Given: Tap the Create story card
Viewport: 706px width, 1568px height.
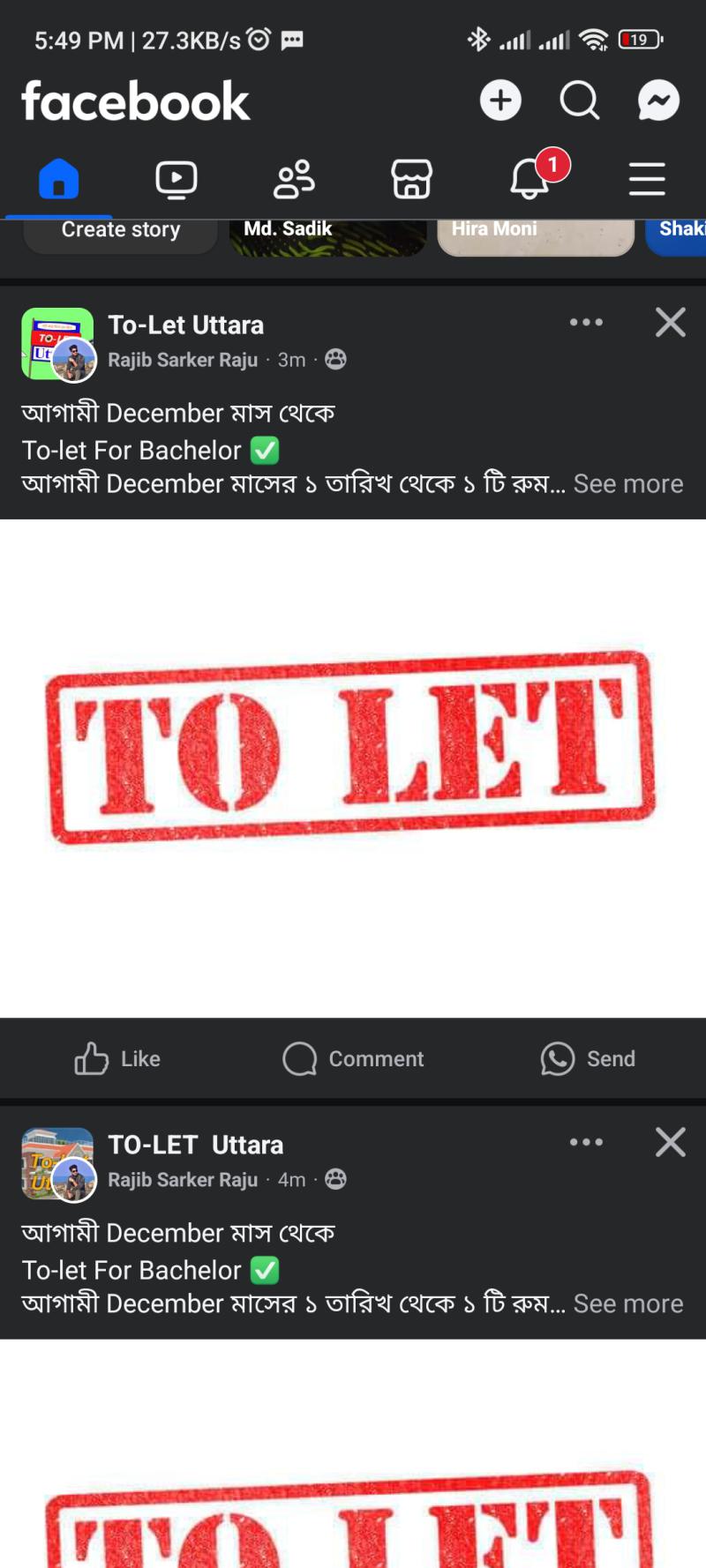Looking at the screenshot, I should point(120,236).
